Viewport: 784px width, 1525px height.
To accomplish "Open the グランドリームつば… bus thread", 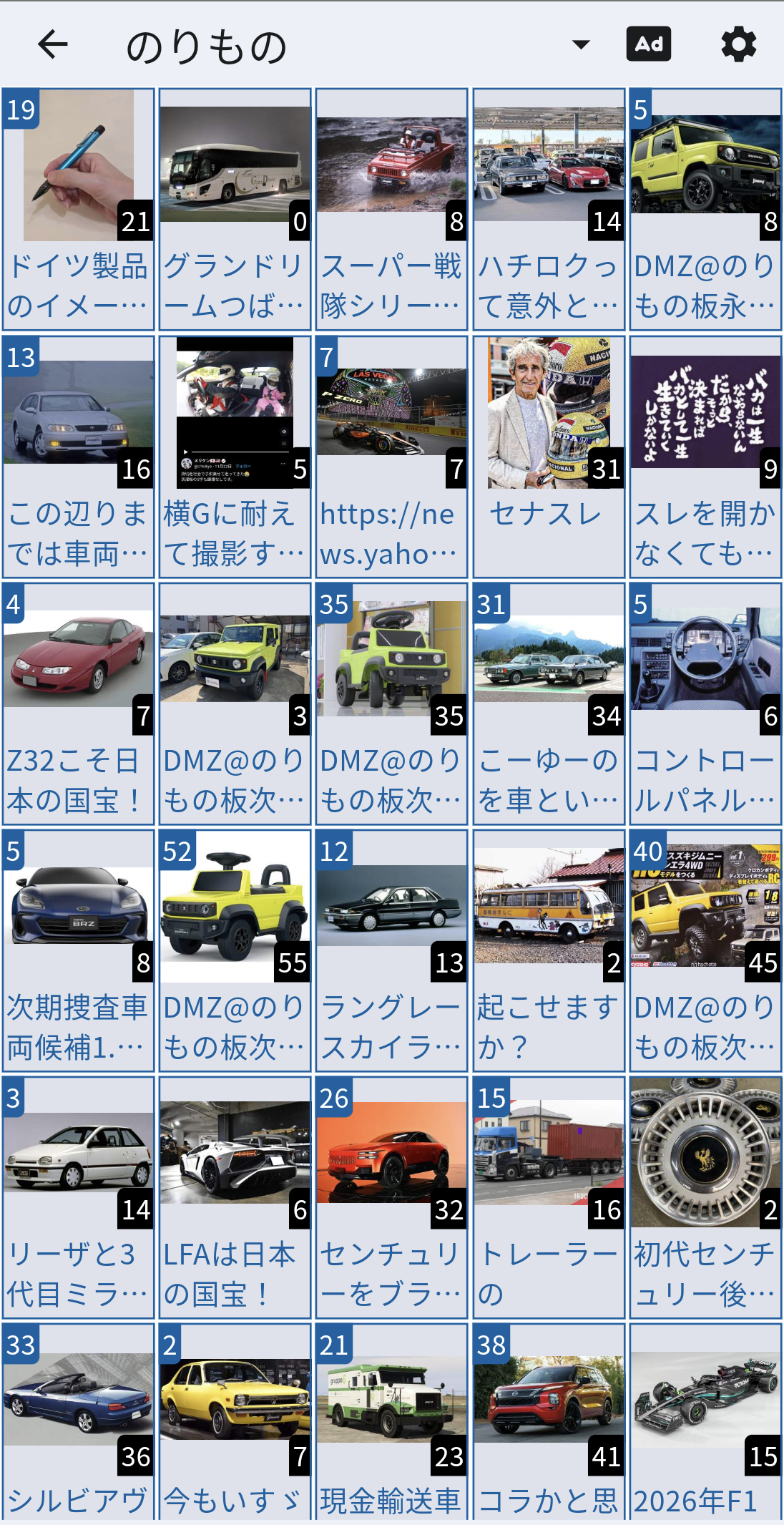I will click(x=235, y=209).
